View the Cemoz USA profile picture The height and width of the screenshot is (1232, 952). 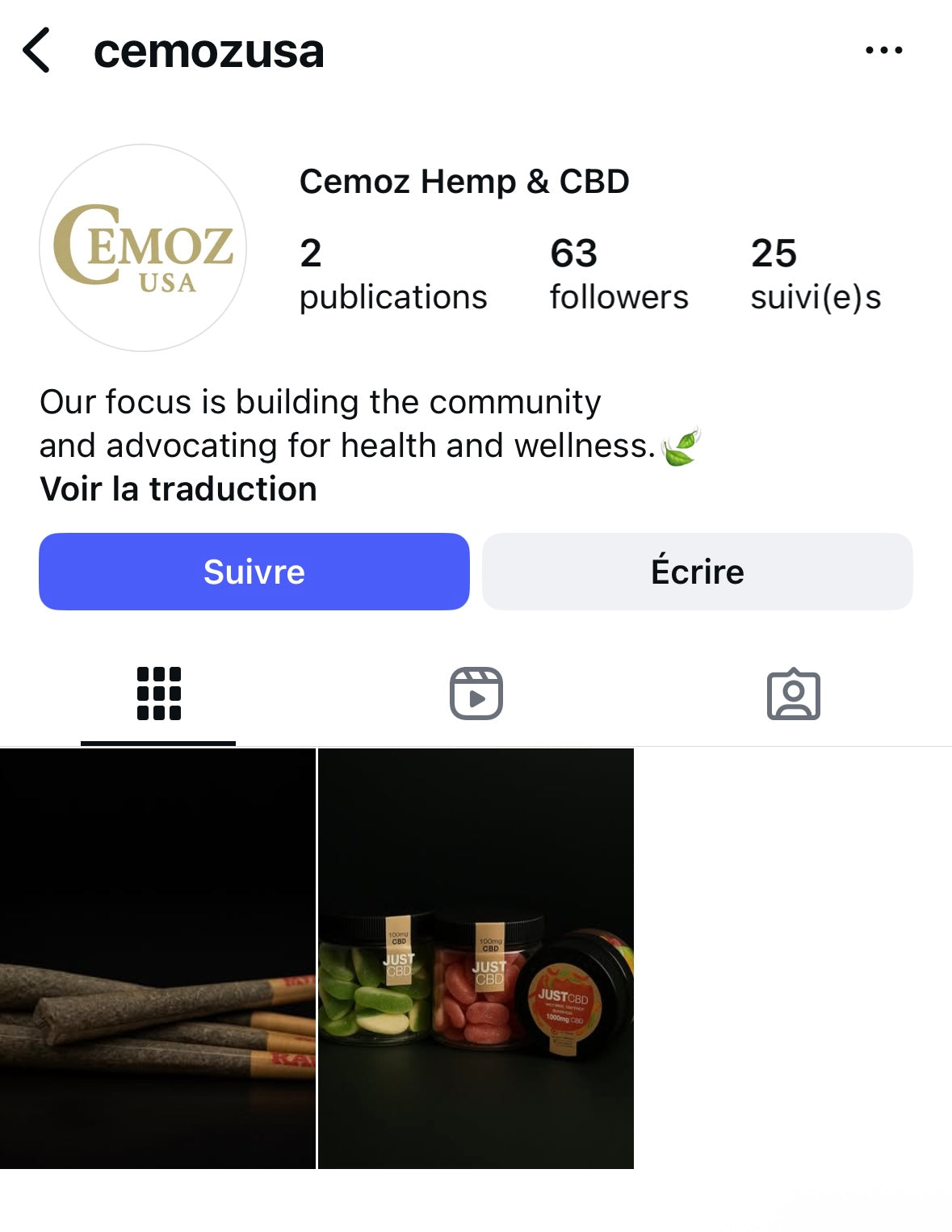[x=143, y=248]
